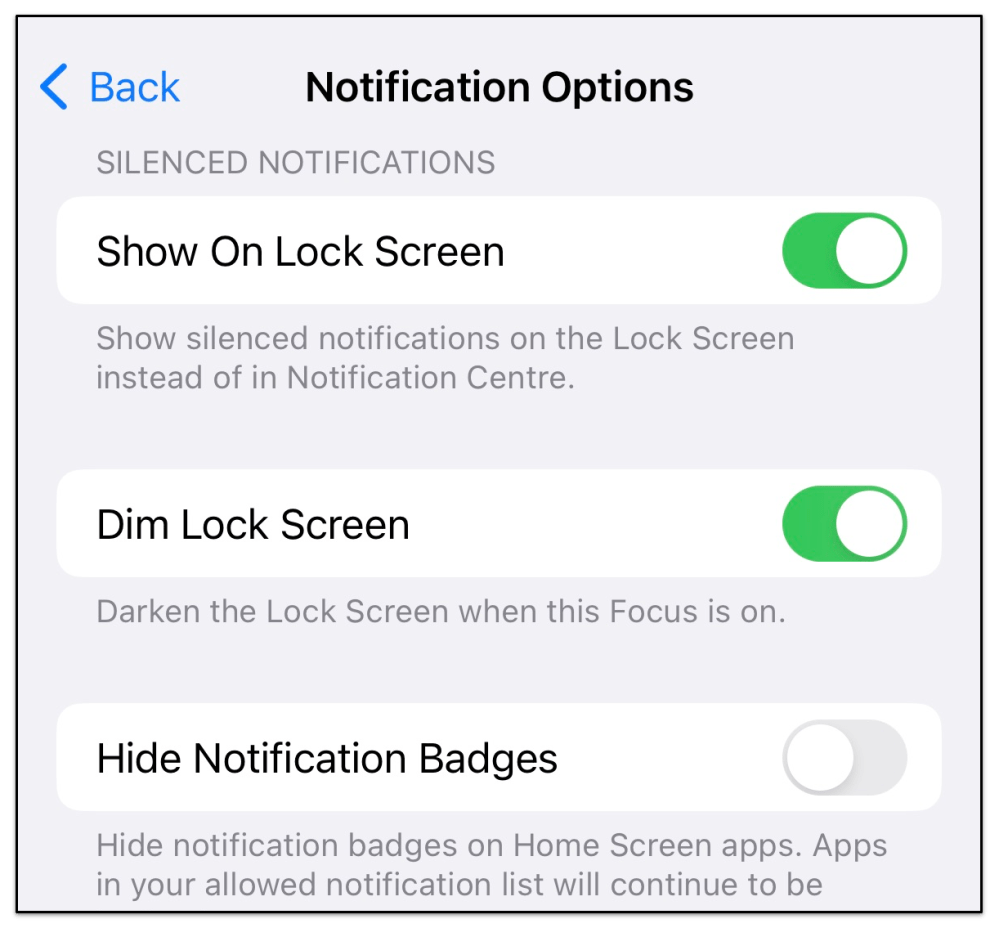
Task: Disable the Dim Lock Screen switch
Action: coord(844,524)
